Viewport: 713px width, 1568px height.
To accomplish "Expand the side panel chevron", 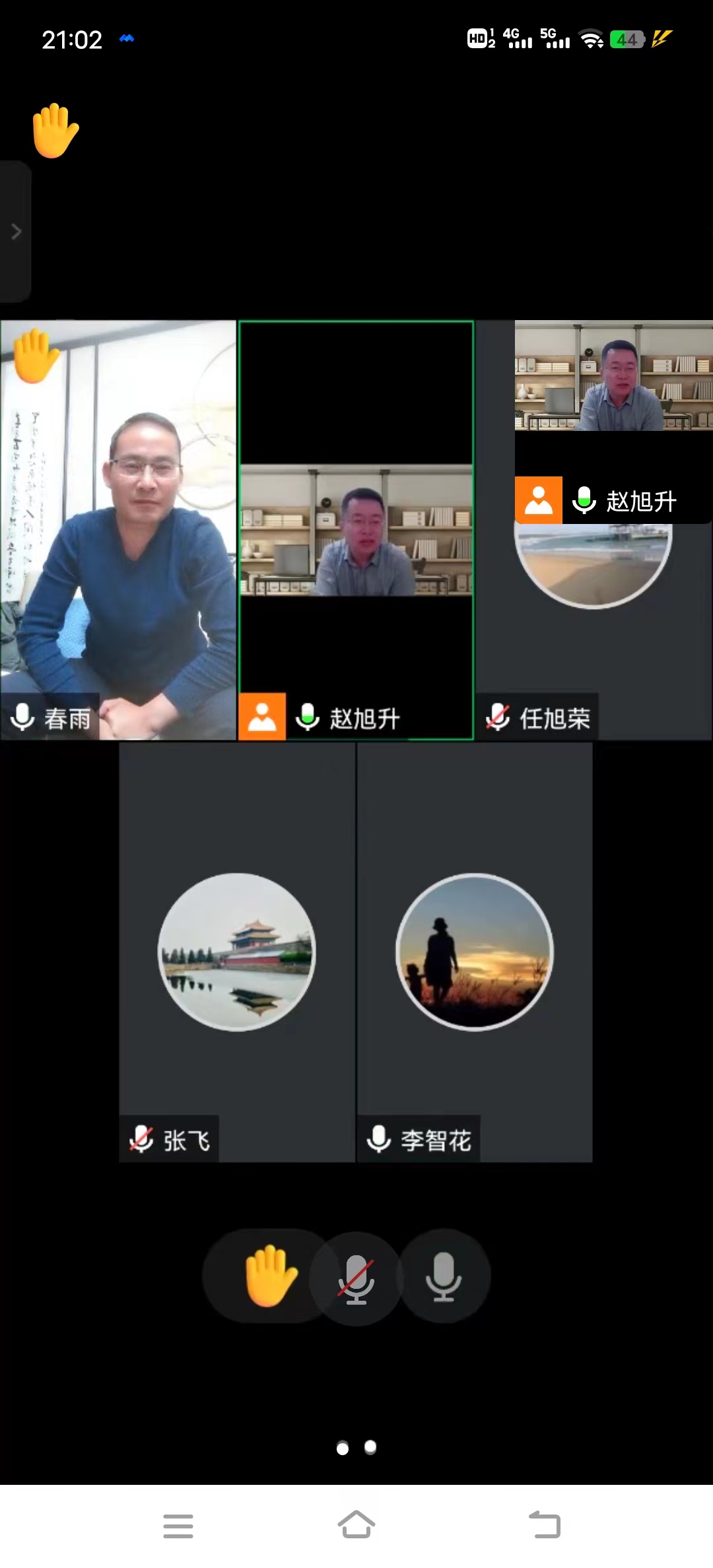I will pos(16,232).
